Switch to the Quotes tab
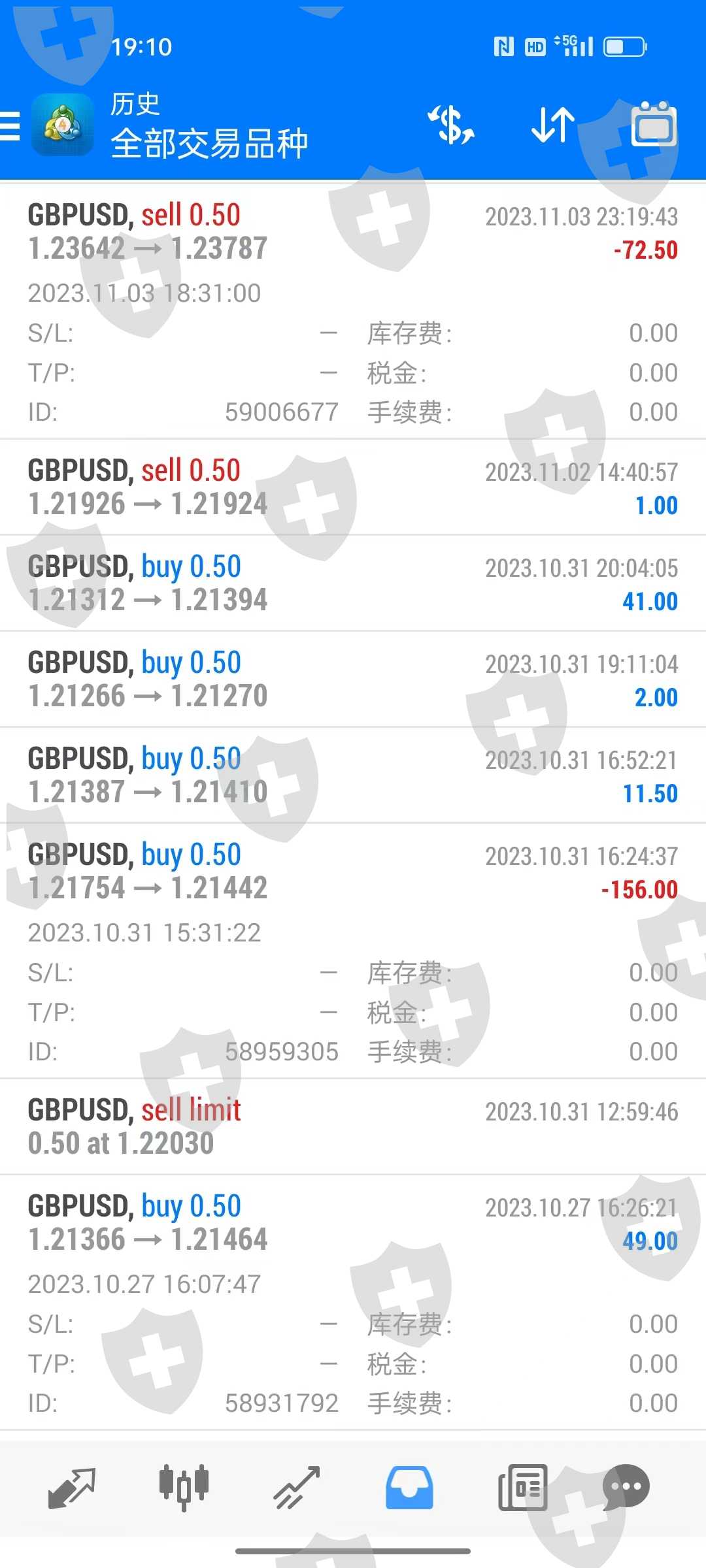The height and width of the screenshot is (1568, 706). coord(72,1488)
